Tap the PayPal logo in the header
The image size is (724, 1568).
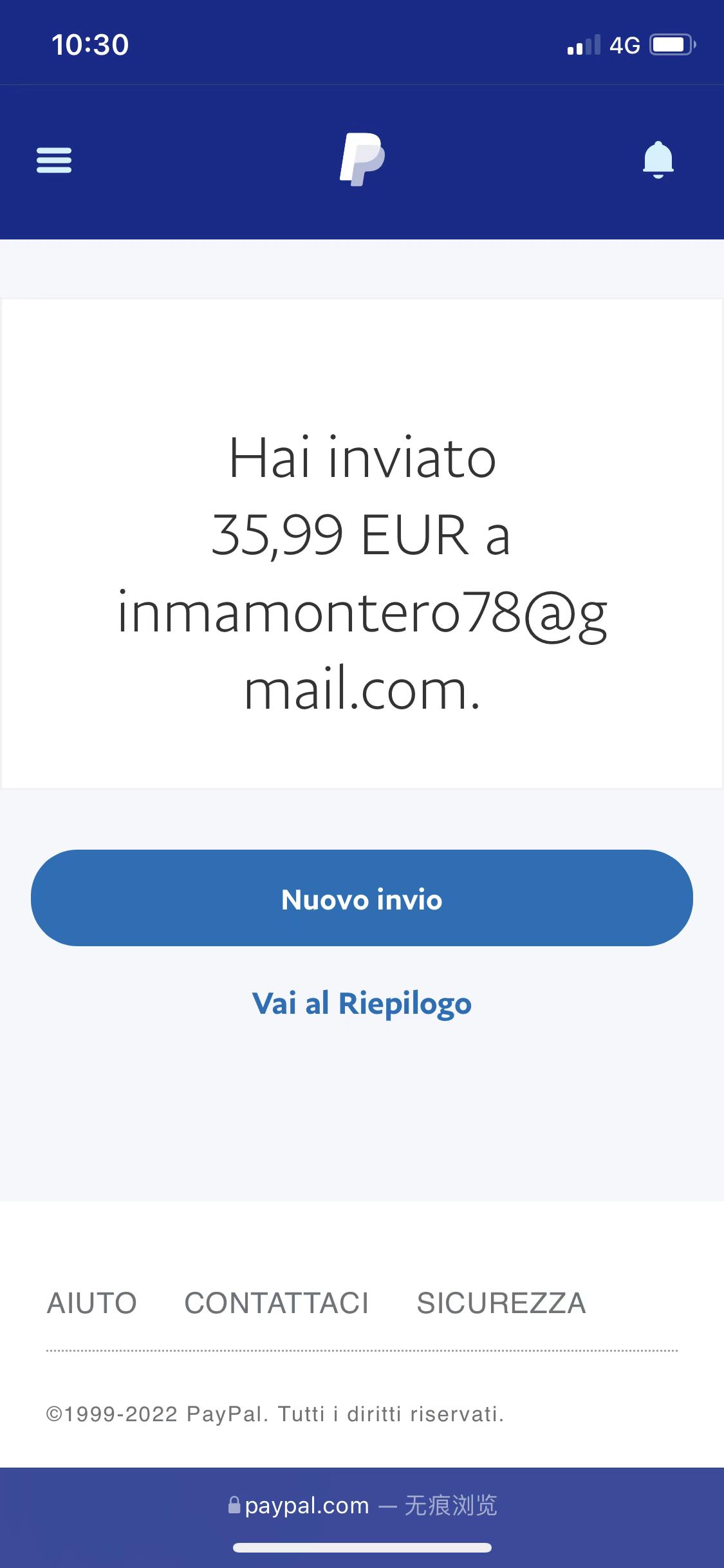(362, 160)
